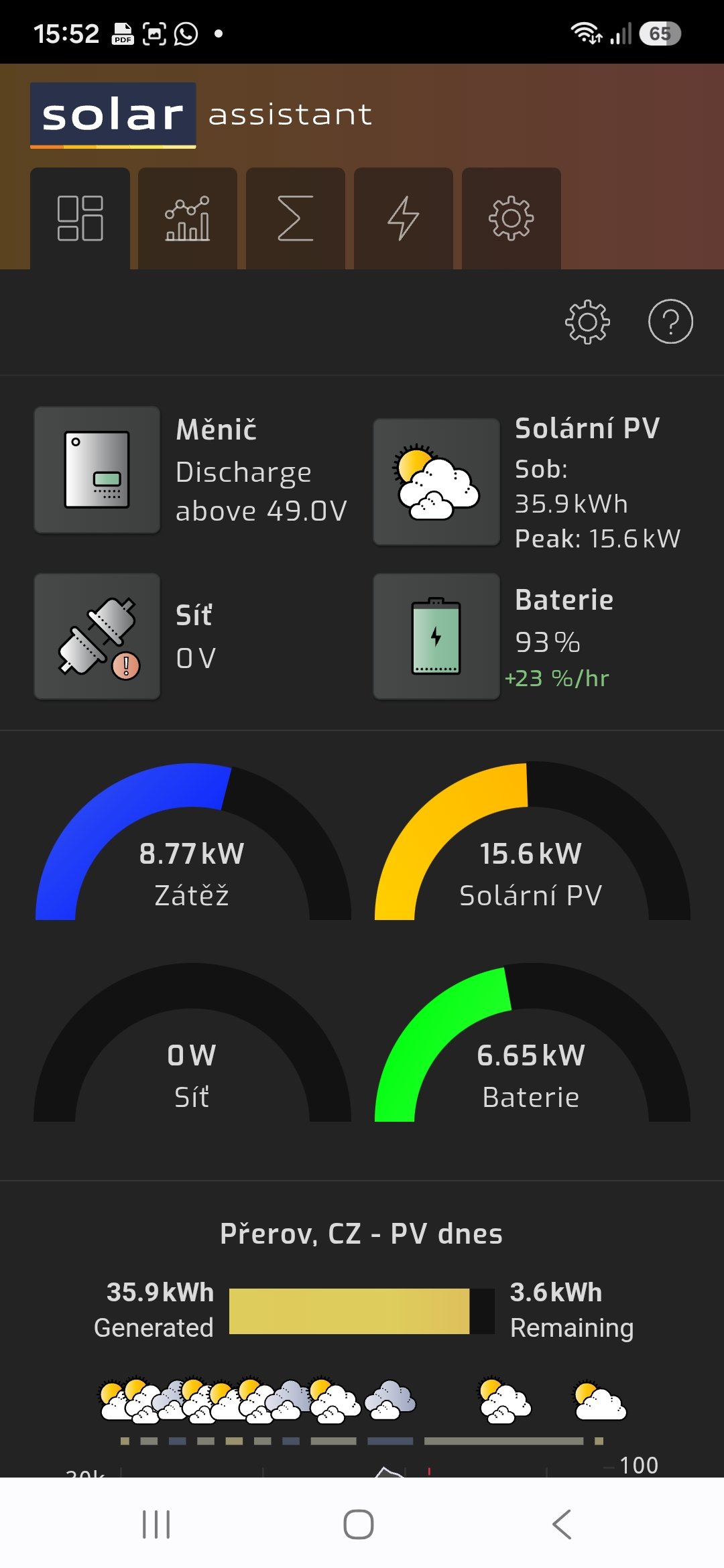Open the totals sigma tab
This screenshot has height=1568, width=724.
click(296, 218)
